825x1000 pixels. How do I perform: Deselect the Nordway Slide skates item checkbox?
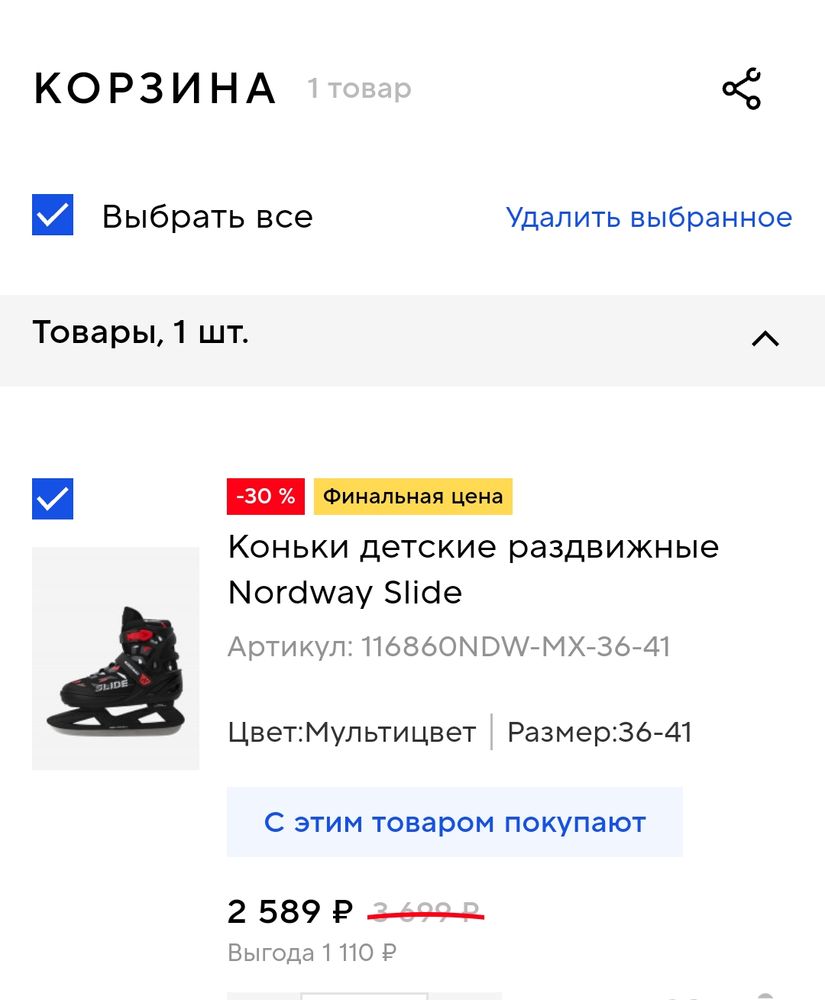point(53,499)
